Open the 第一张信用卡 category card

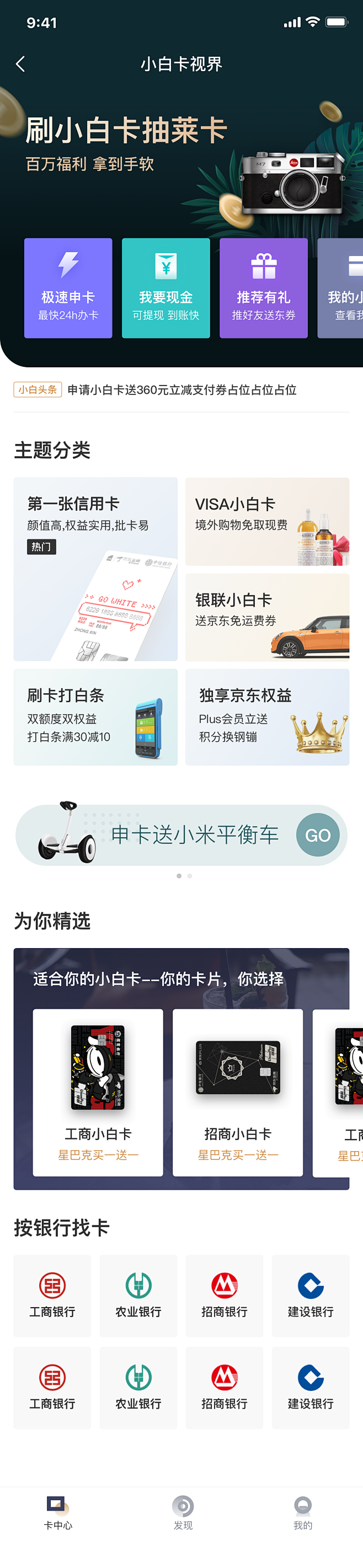point(95,569)
